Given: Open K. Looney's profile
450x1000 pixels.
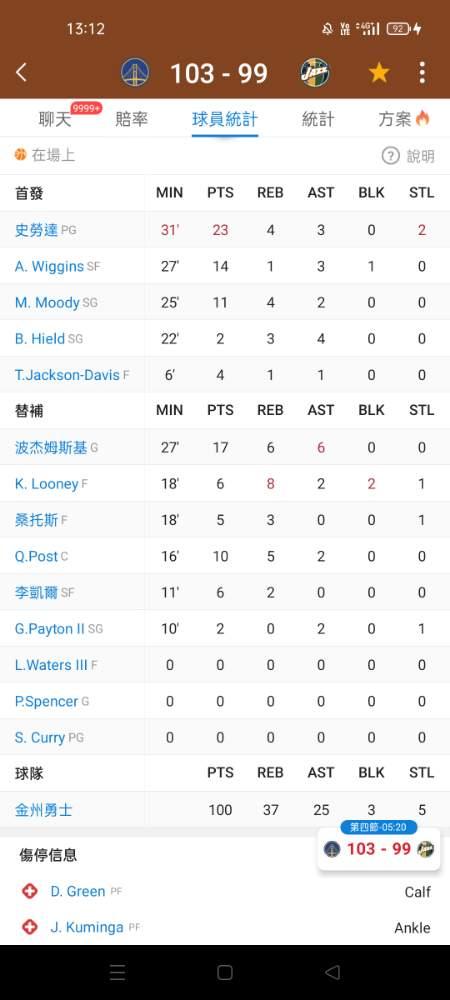Looking at the screenshot, I should pos(47,484).
